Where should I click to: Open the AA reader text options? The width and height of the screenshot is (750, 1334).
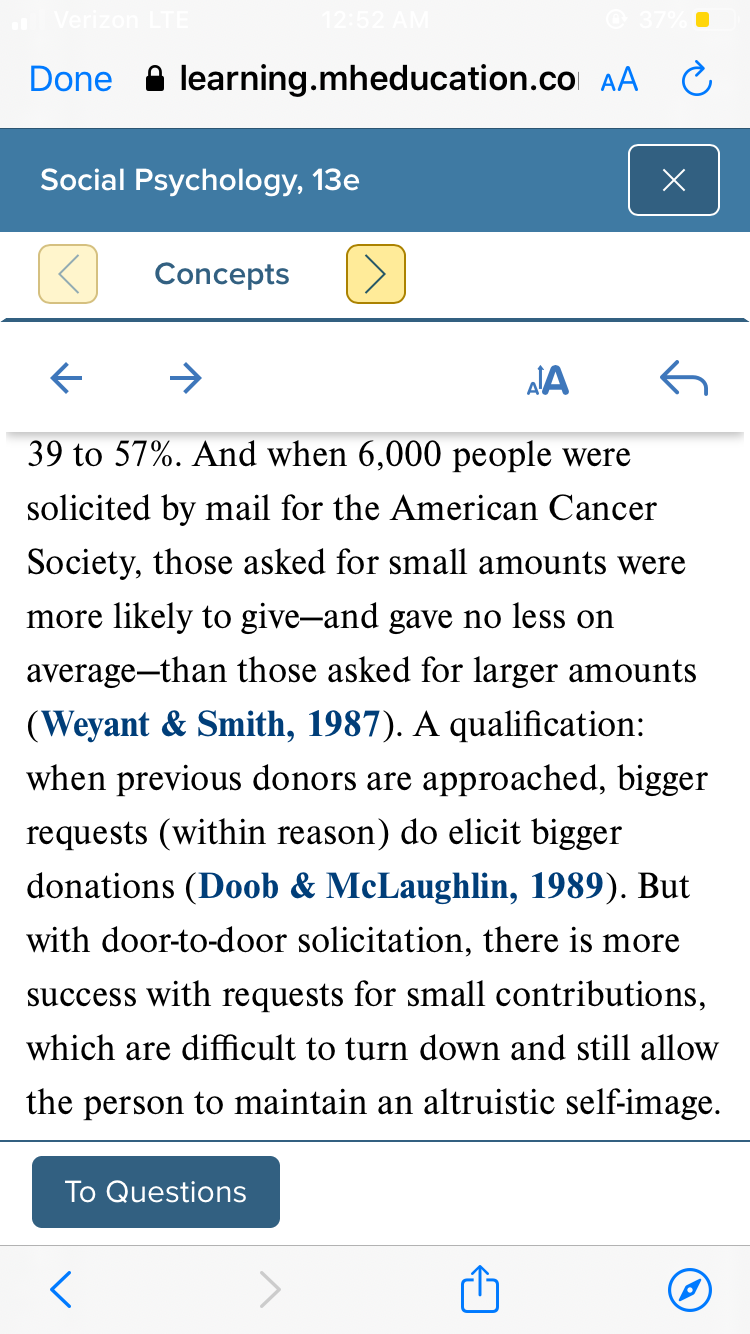click(619, 81)
